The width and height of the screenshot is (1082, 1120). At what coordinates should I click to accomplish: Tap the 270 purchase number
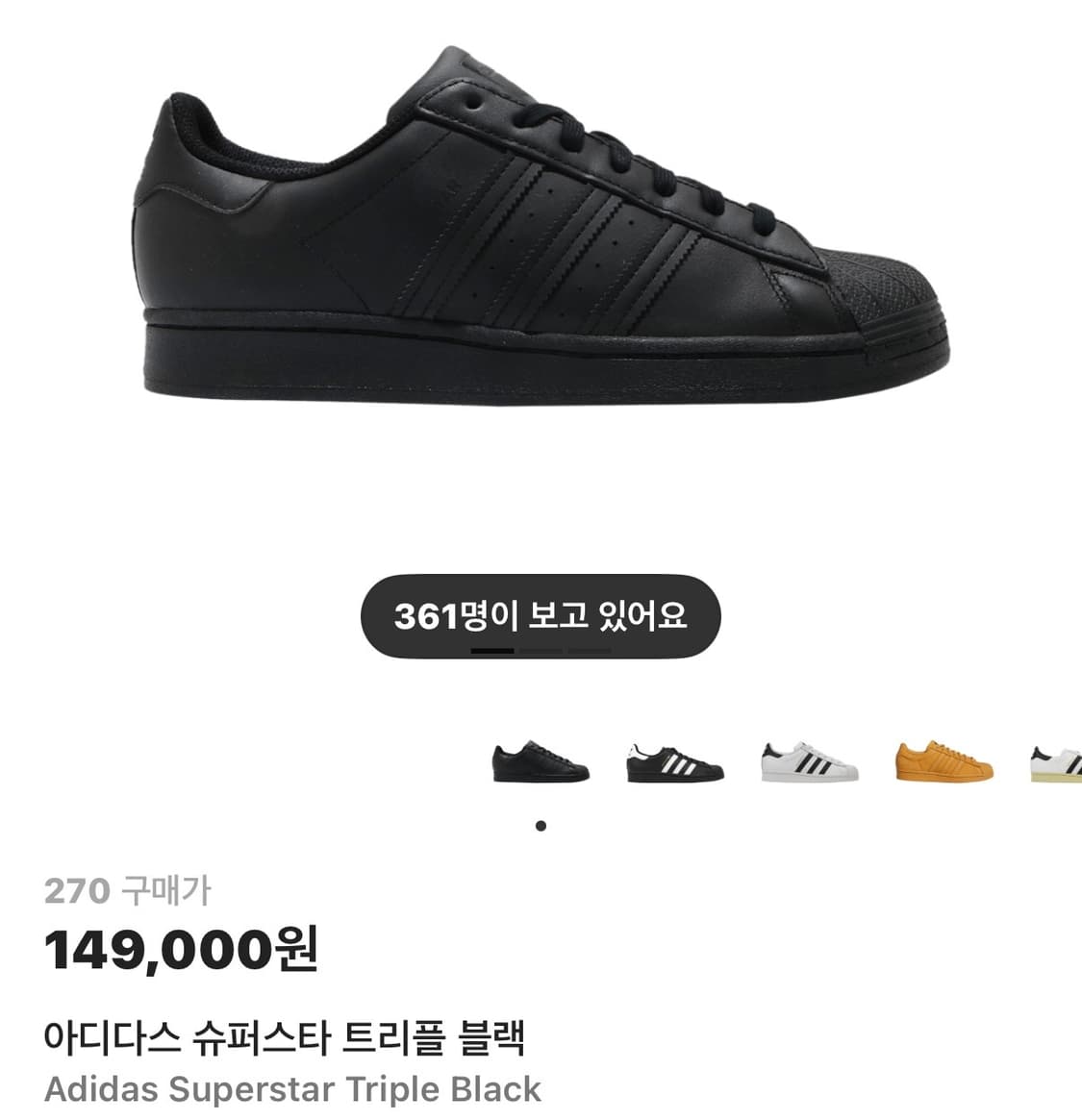[77, 889]
